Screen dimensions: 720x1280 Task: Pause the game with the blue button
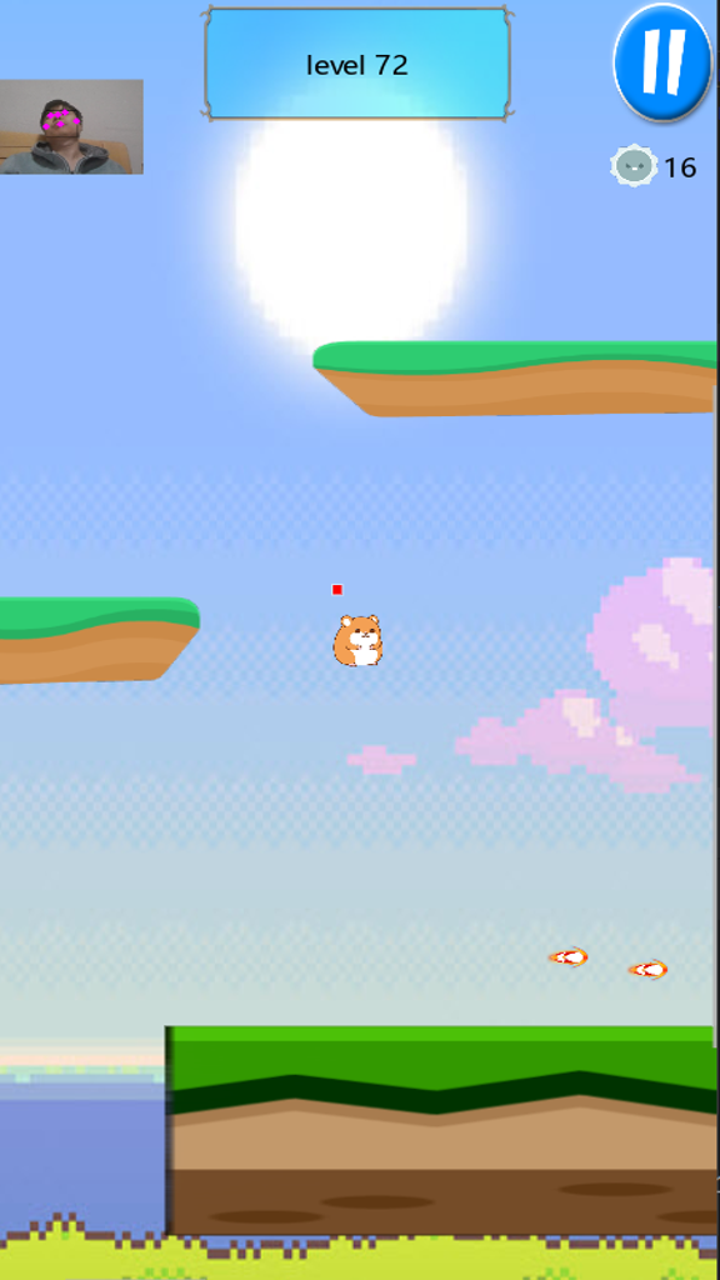pyautogui.click(x=663, y=61)
